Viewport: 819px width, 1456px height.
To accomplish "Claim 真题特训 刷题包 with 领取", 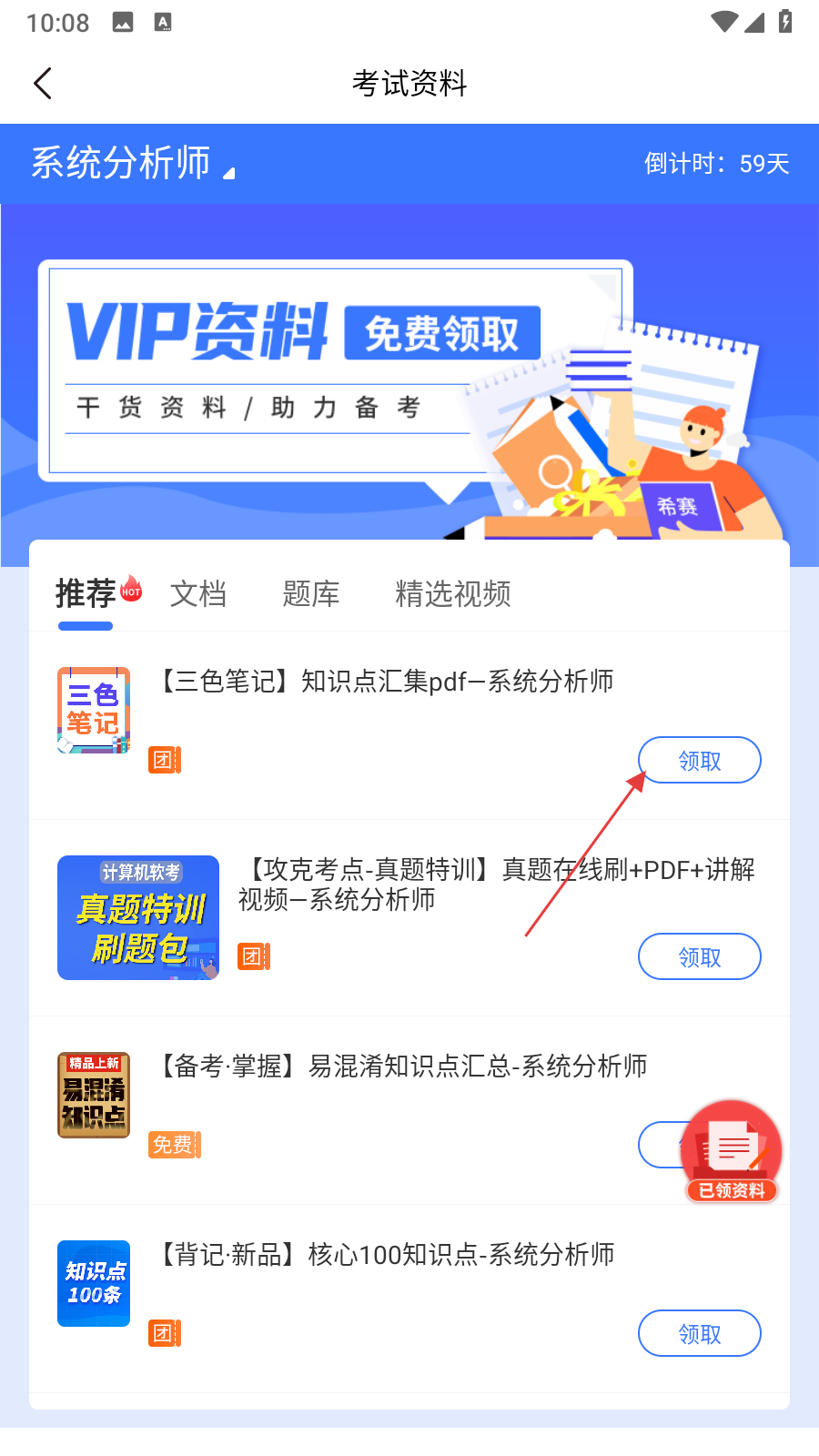I will point(699,957).
